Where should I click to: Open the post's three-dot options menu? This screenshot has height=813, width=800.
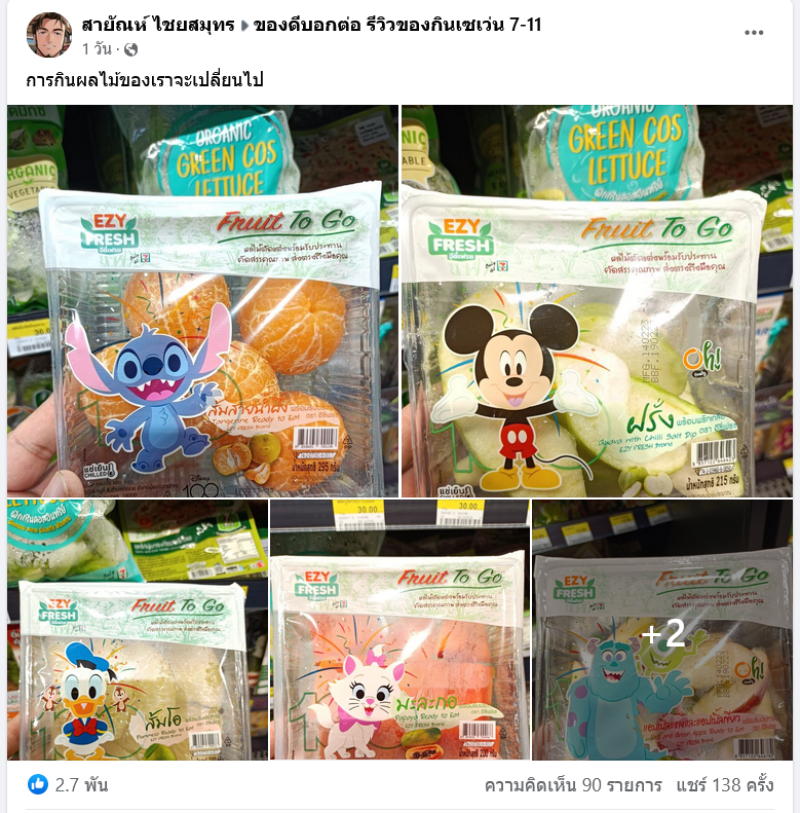click(x=753, y=32)
